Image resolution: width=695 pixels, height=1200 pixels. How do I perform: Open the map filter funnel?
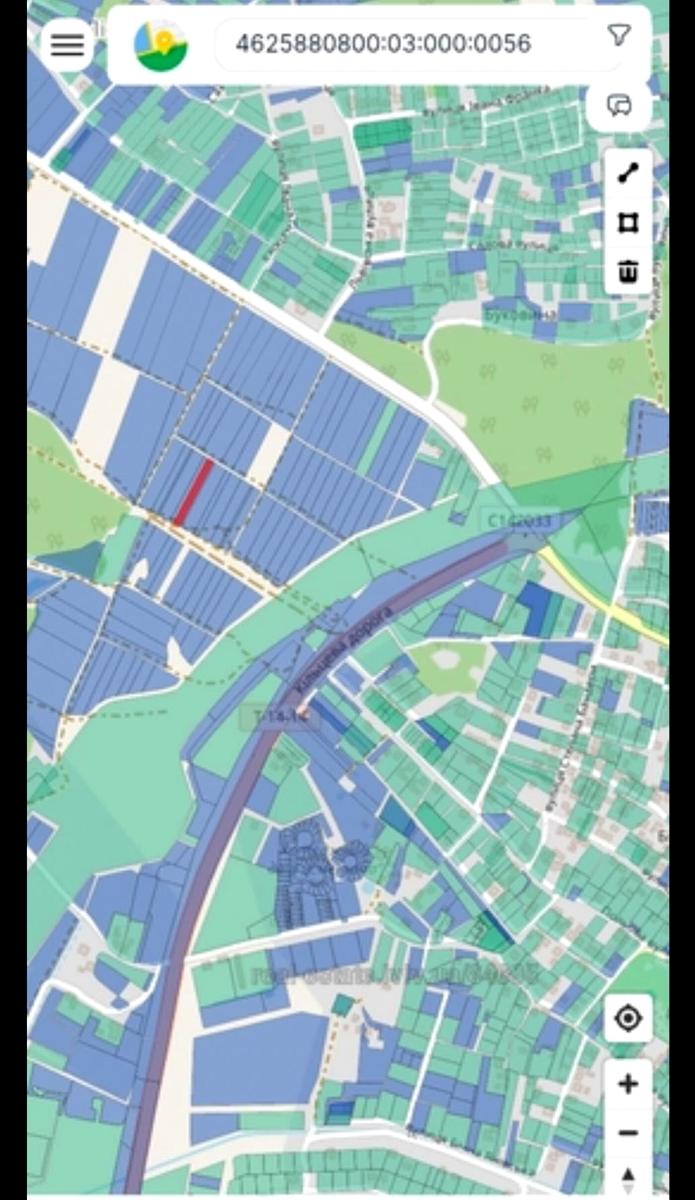pyautogui.click(x=619, y=36)
